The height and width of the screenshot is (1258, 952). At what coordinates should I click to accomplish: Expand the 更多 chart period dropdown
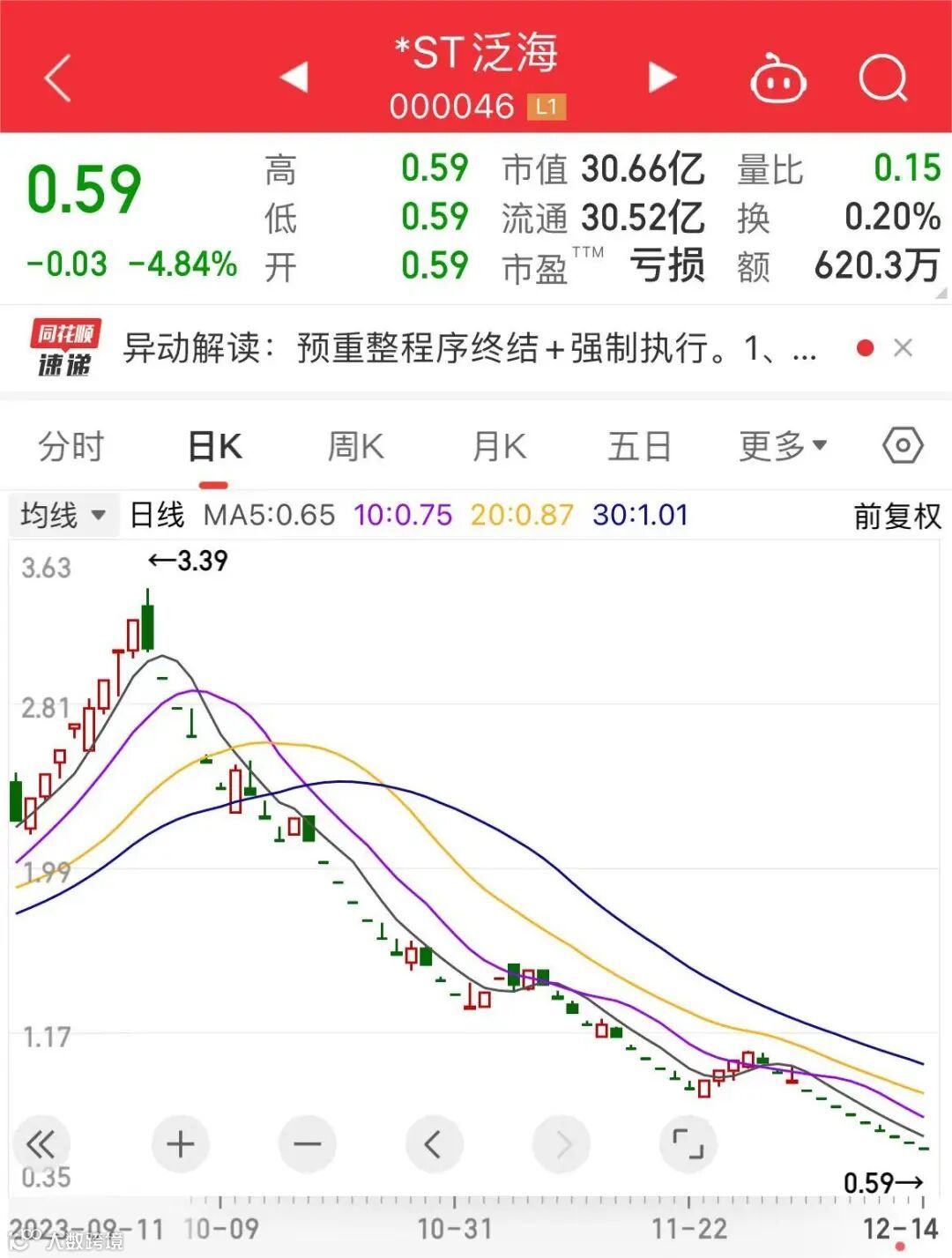point(783,446)
